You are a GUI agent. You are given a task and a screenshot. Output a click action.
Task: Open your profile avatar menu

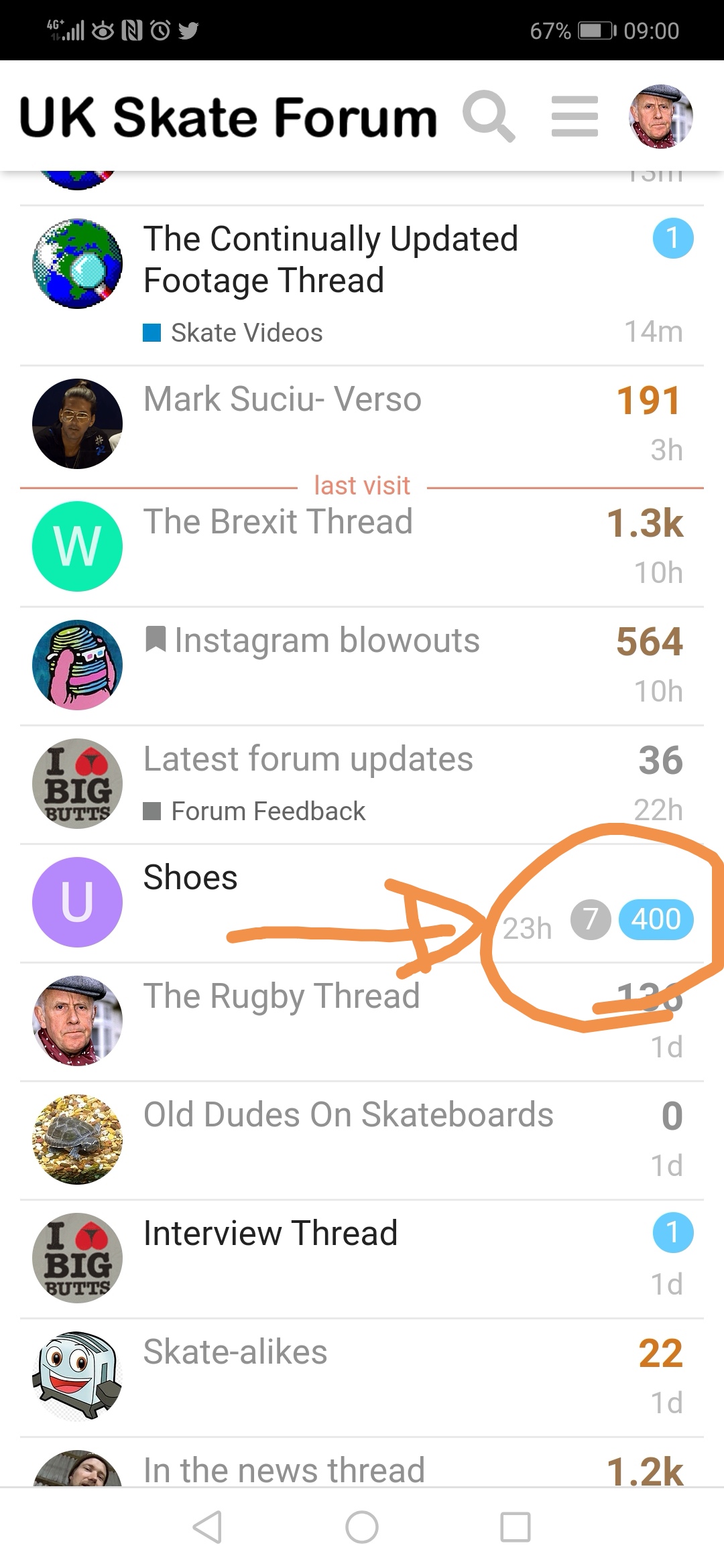click(660, 116)
